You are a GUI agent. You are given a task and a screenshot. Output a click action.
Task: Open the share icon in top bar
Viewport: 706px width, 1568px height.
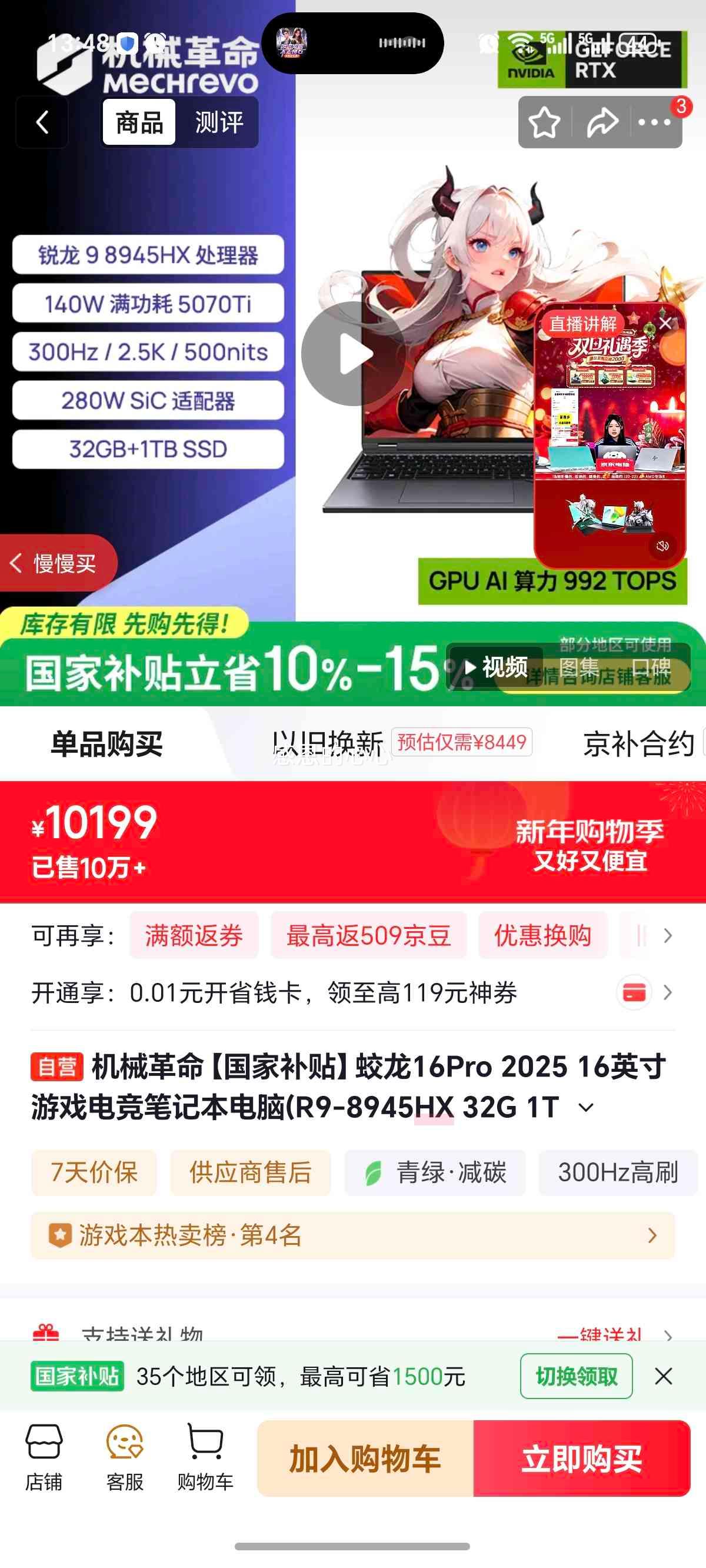(601, 122)
